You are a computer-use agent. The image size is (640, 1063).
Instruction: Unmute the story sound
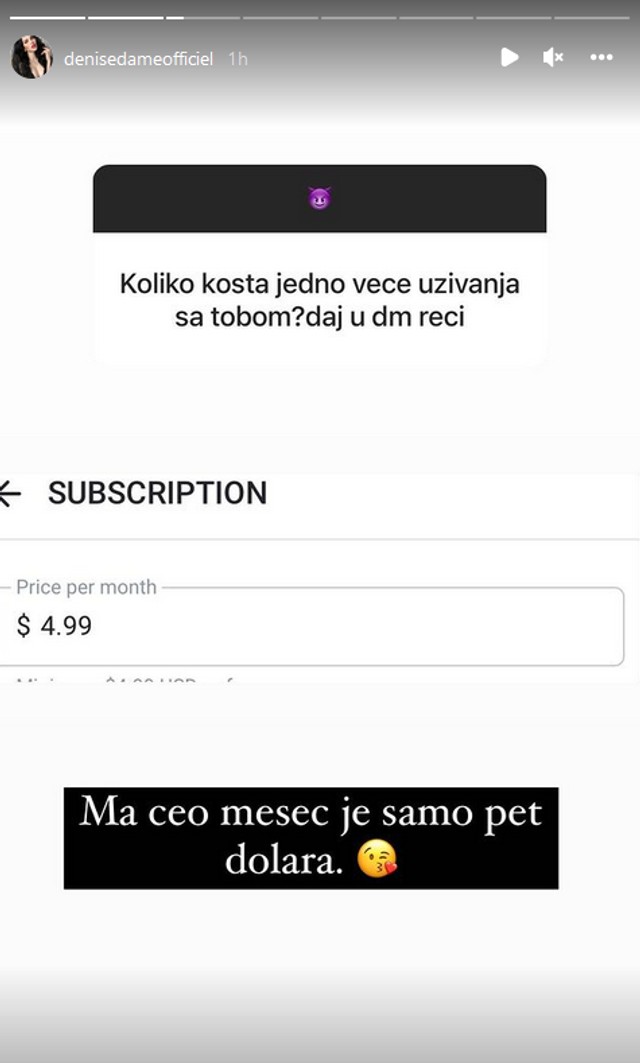[x=553, y=58]
